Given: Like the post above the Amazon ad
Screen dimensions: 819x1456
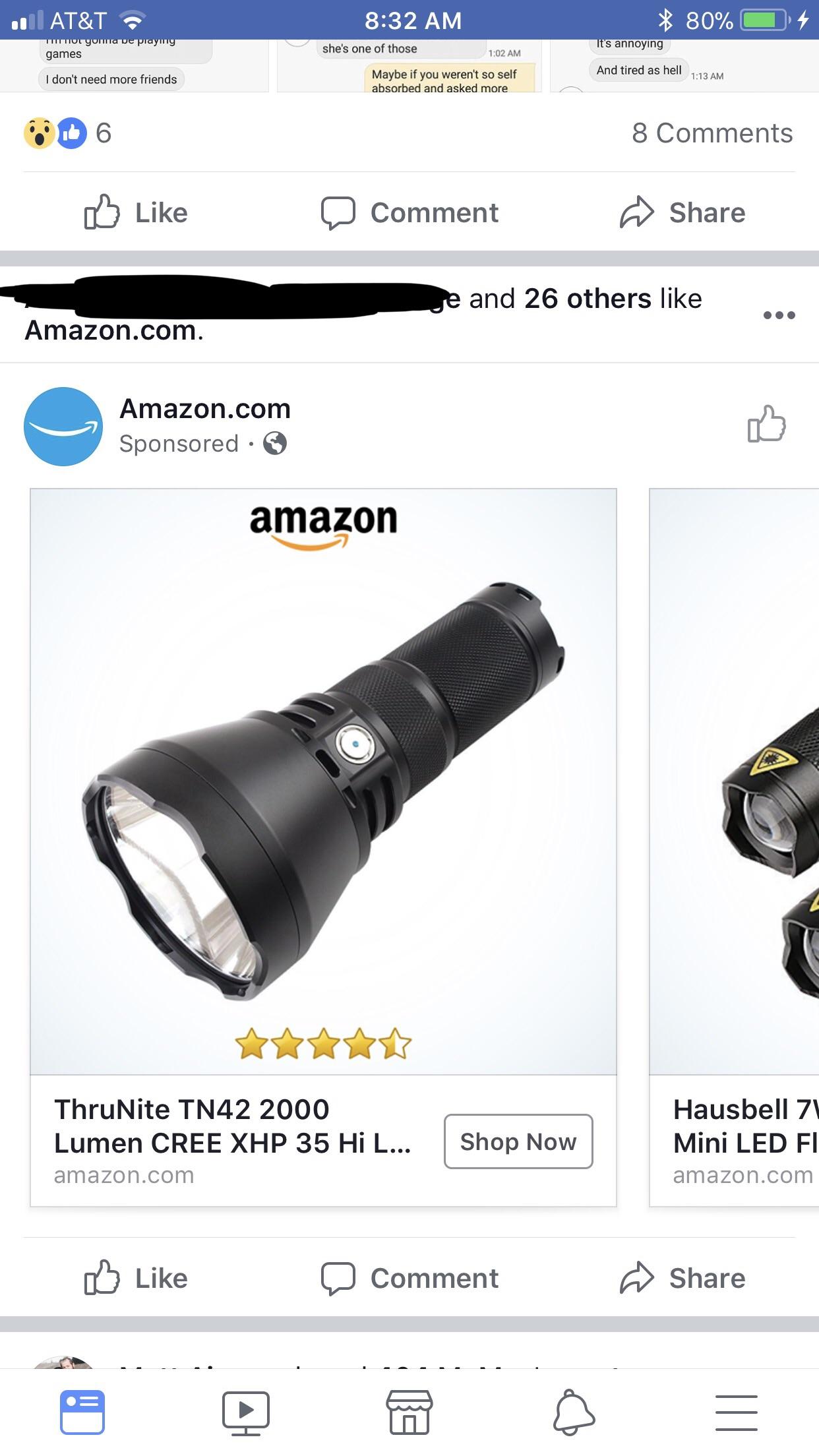Looking at the screenshot, I should point(138,212).
